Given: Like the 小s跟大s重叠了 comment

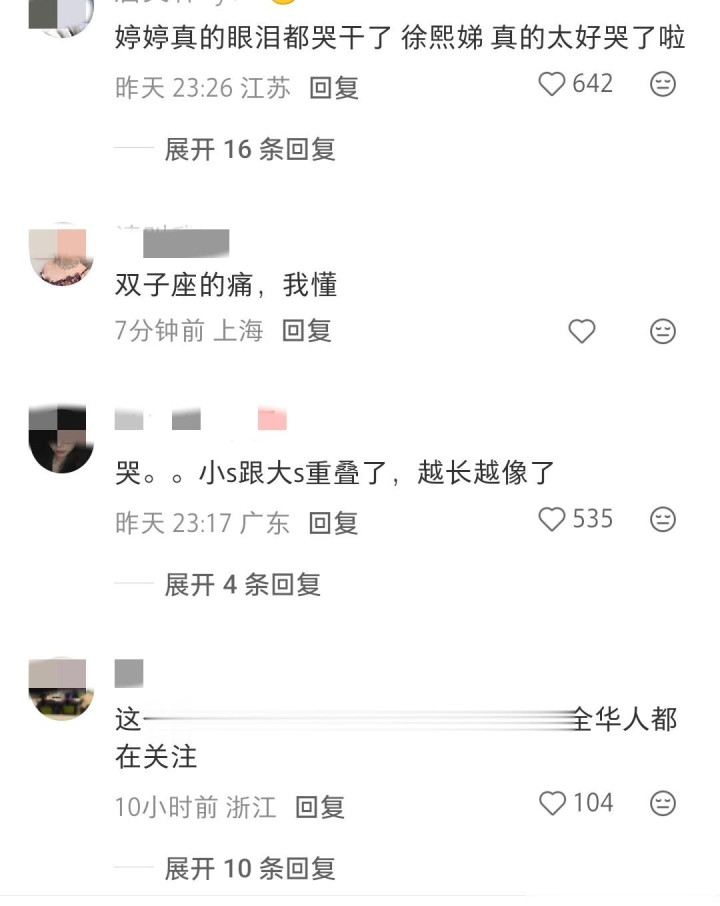Looking at the screenshot, I should (552, 519).
